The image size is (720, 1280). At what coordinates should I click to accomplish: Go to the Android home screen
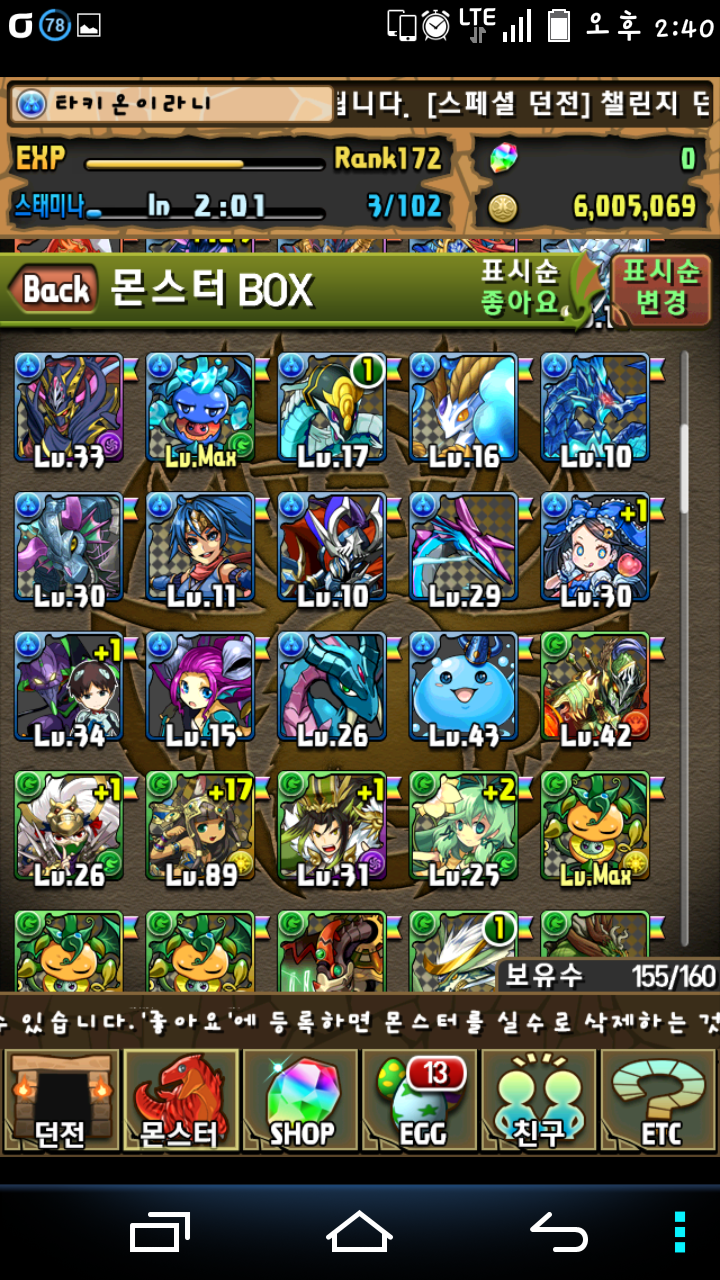point(359,1231)
